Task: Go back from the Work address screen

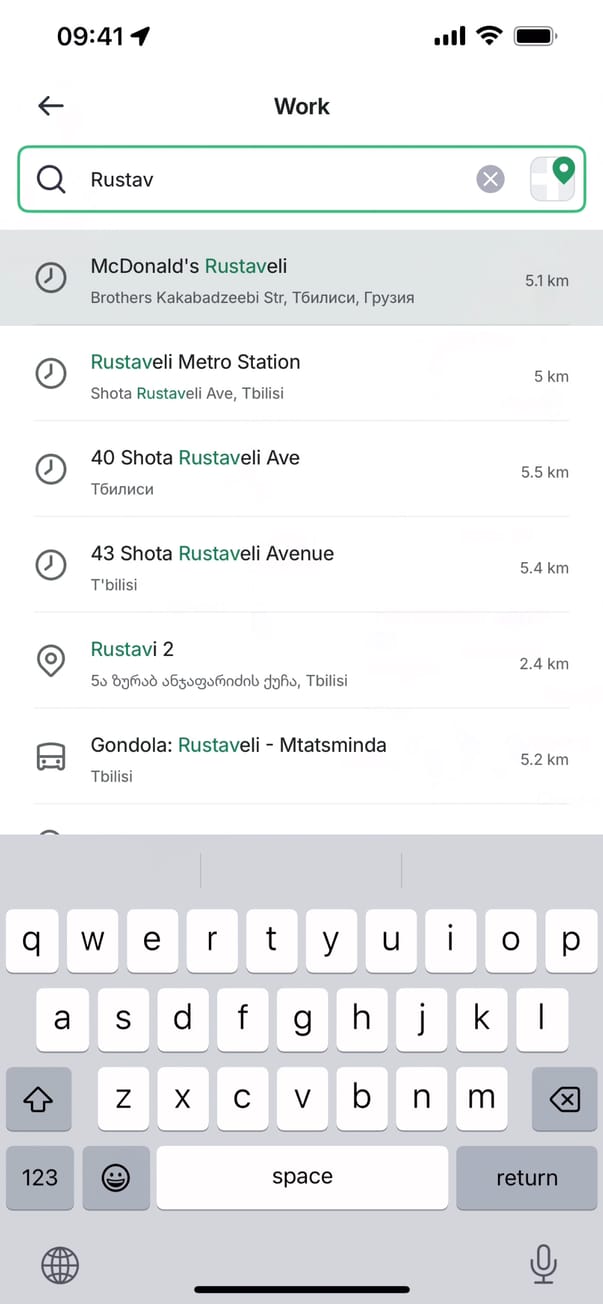Action: coord(50,106)
